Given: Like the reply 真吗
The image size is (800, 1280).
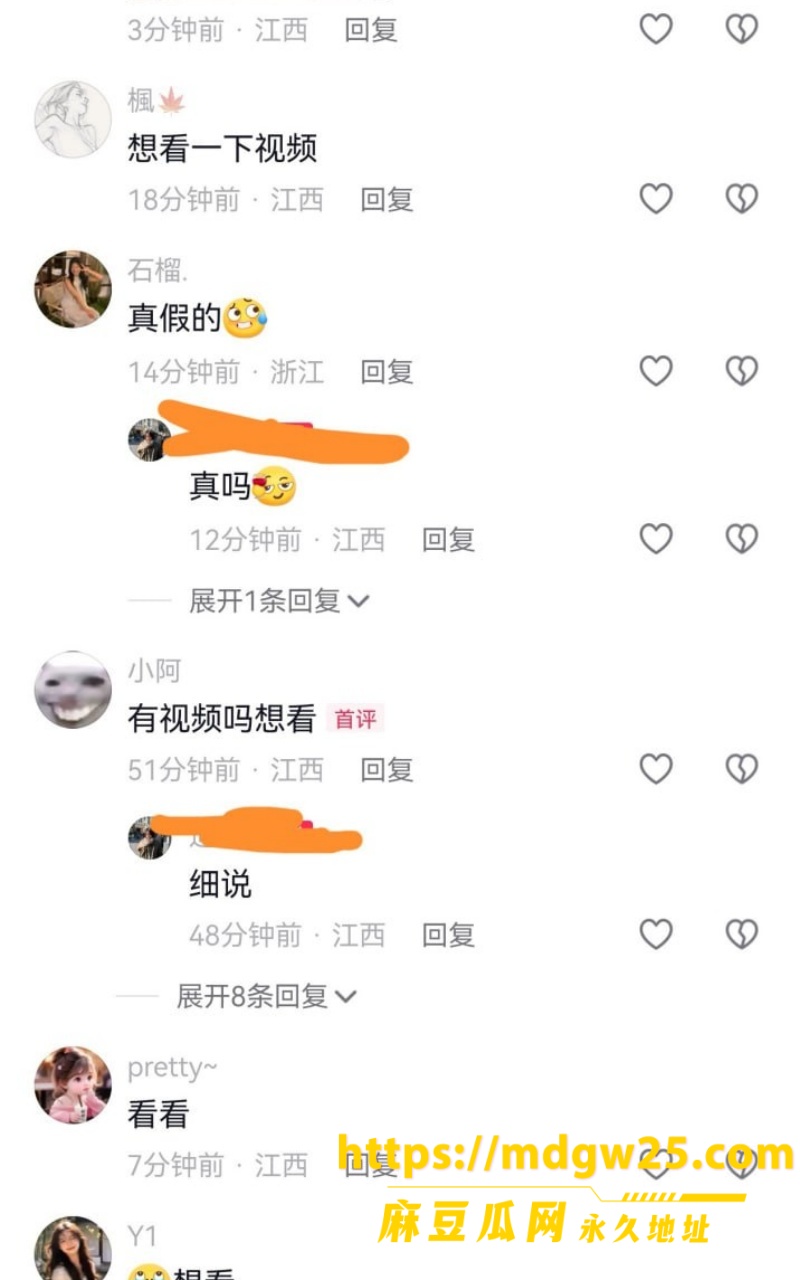Looking at the screenshot, I should (656, 539).
